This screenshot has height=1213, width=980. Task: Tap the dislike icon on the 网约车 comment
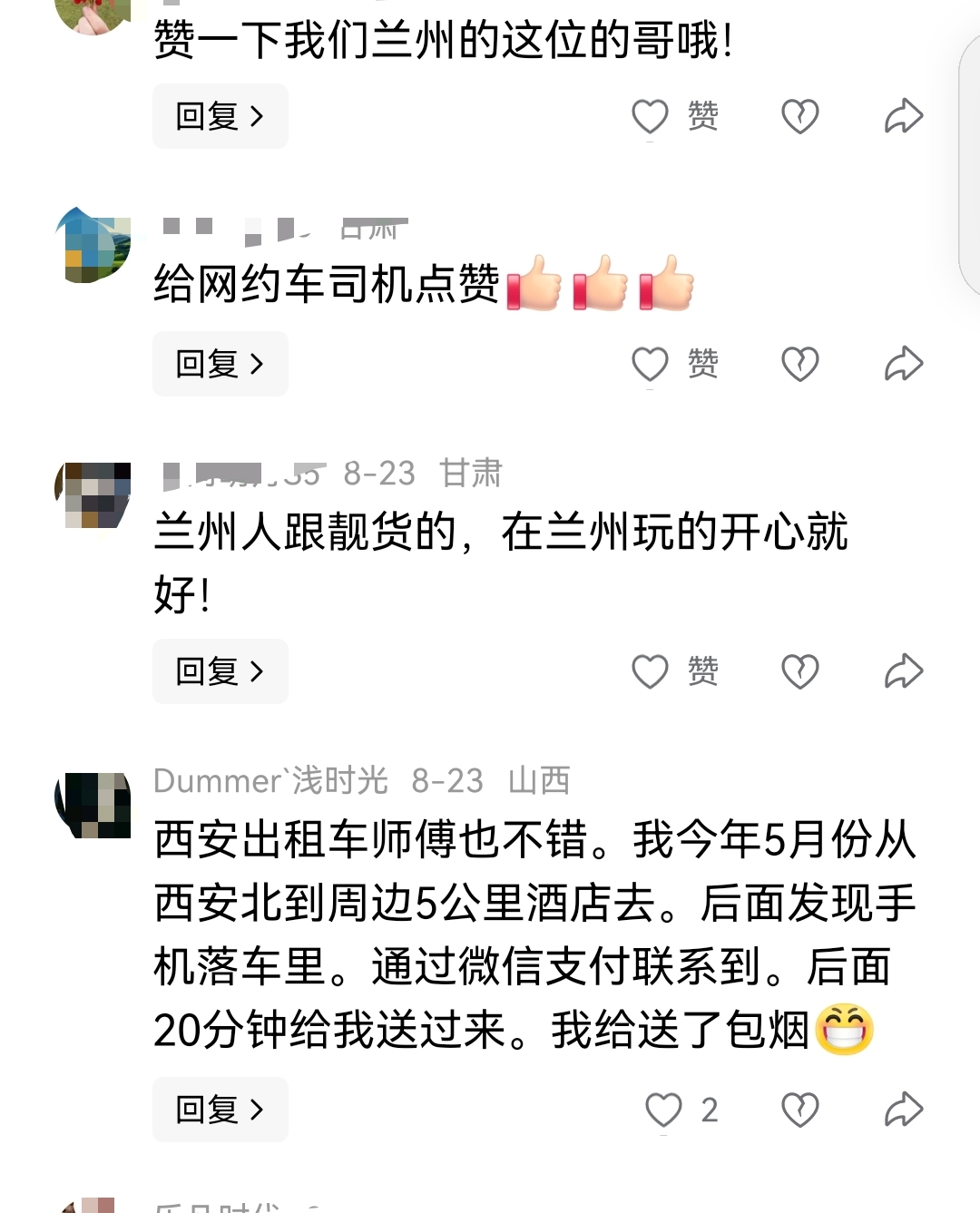[x=799, y=363]
